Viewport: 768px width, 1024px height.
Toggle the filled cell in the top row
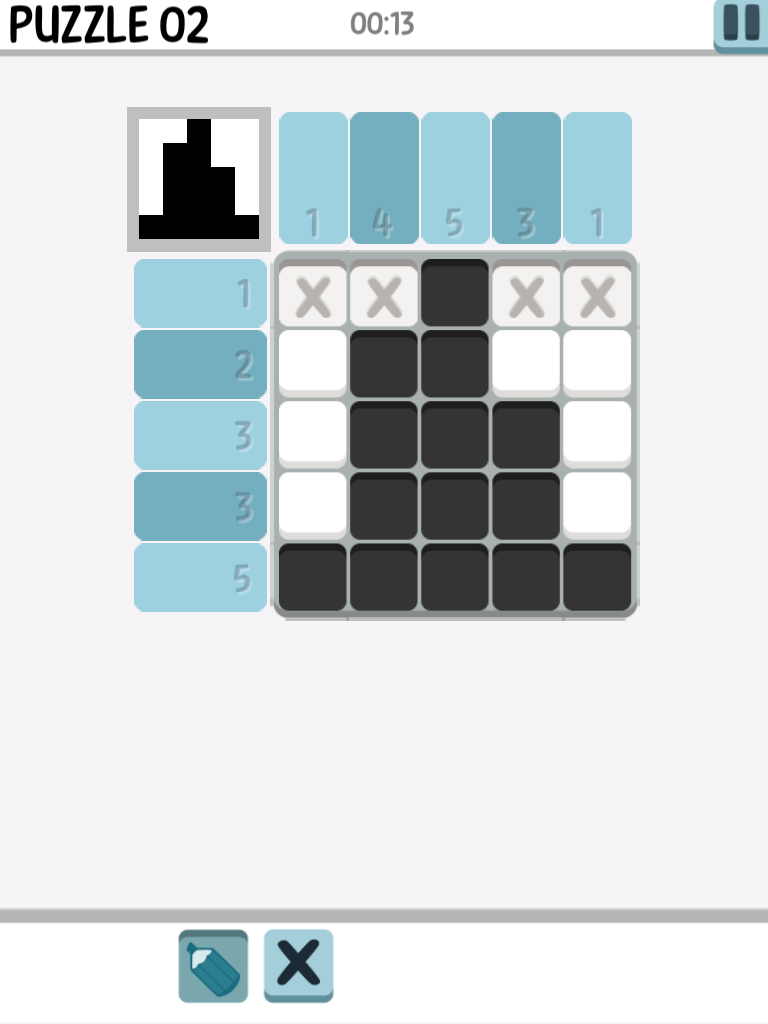click(454, 293)
